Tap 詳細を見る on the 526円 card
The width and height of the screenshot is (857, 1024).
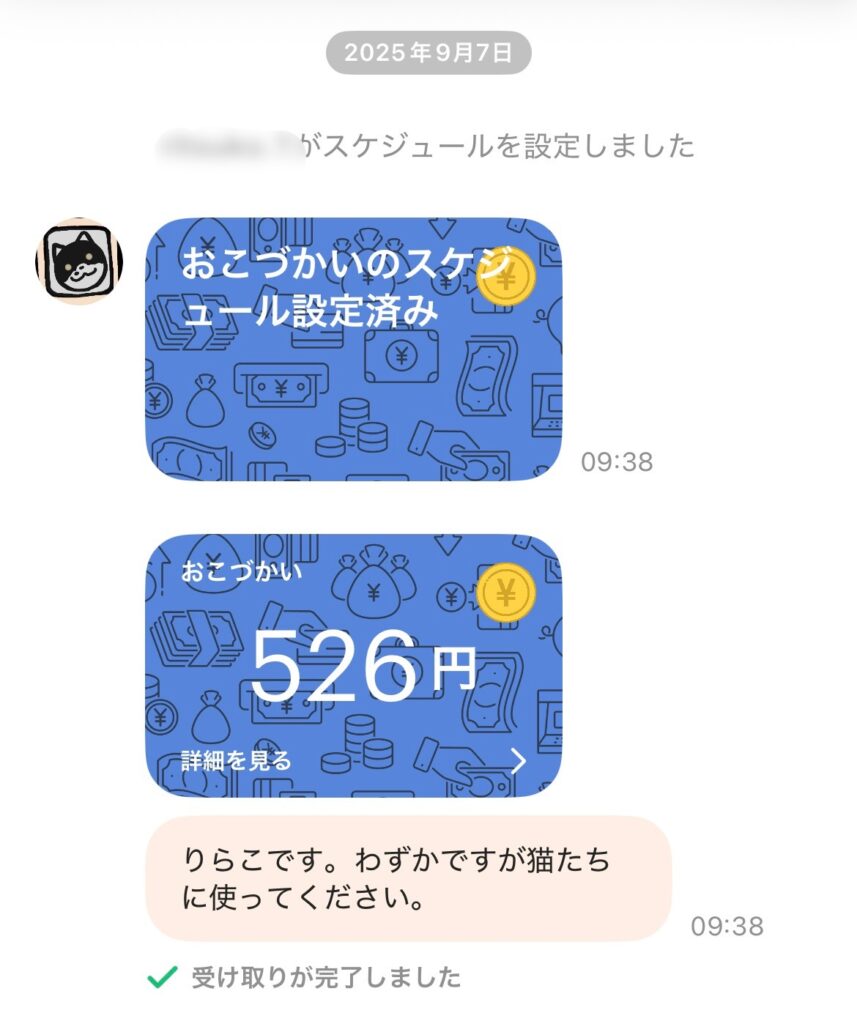237,761
